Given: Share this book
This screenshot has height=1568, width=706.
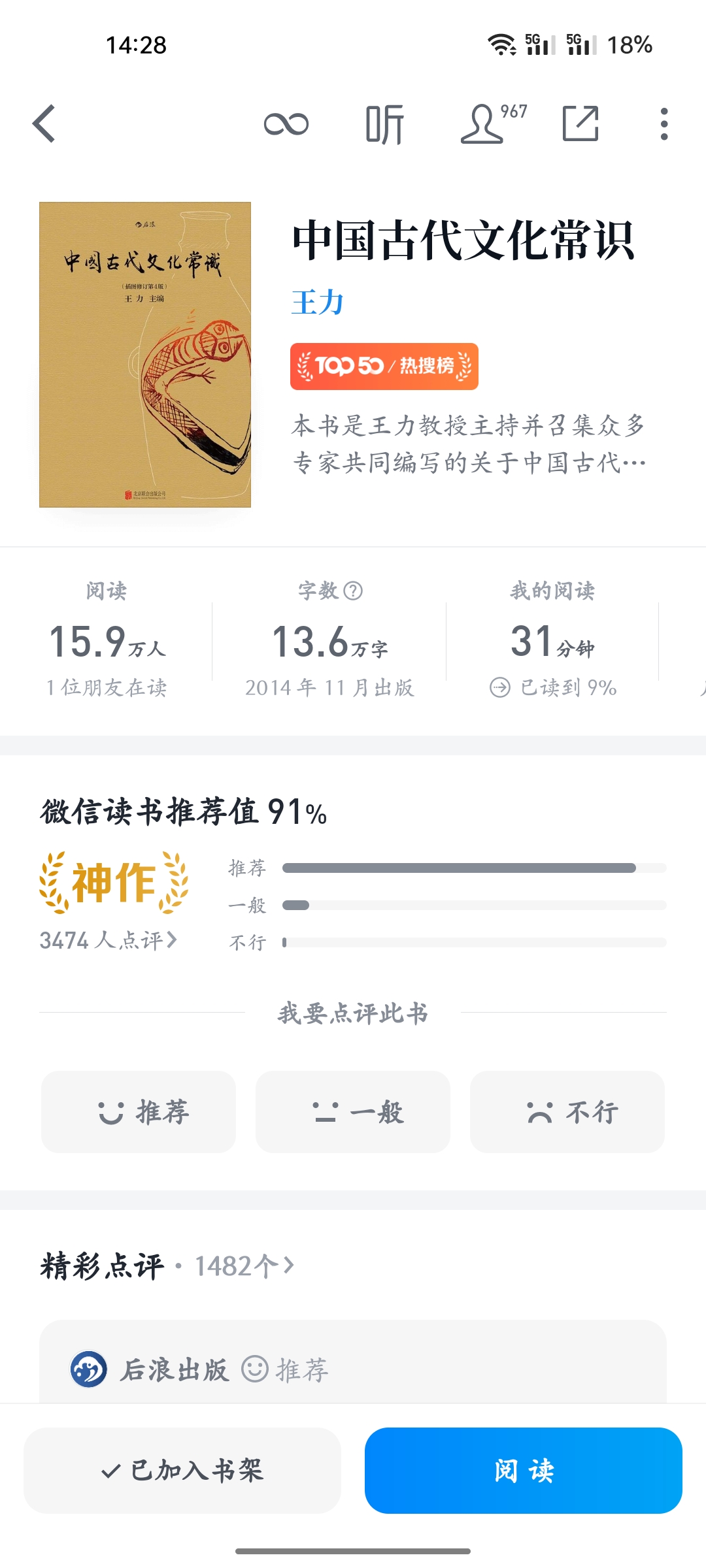Looking at the screenshot, I should point(580,123).
